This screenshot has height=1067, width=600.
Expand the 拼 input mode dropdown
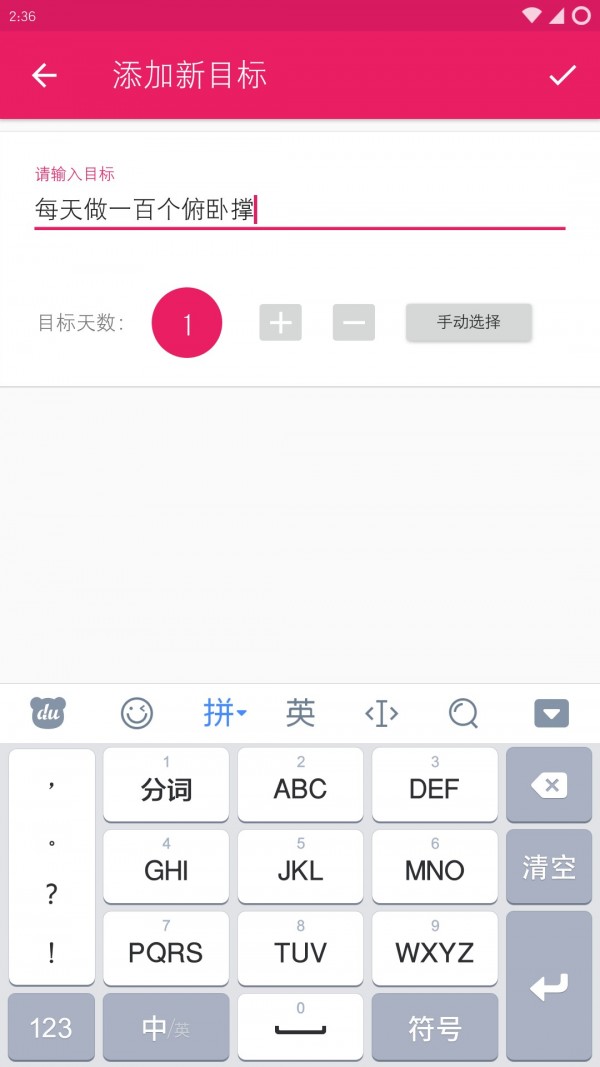point(224,713)
